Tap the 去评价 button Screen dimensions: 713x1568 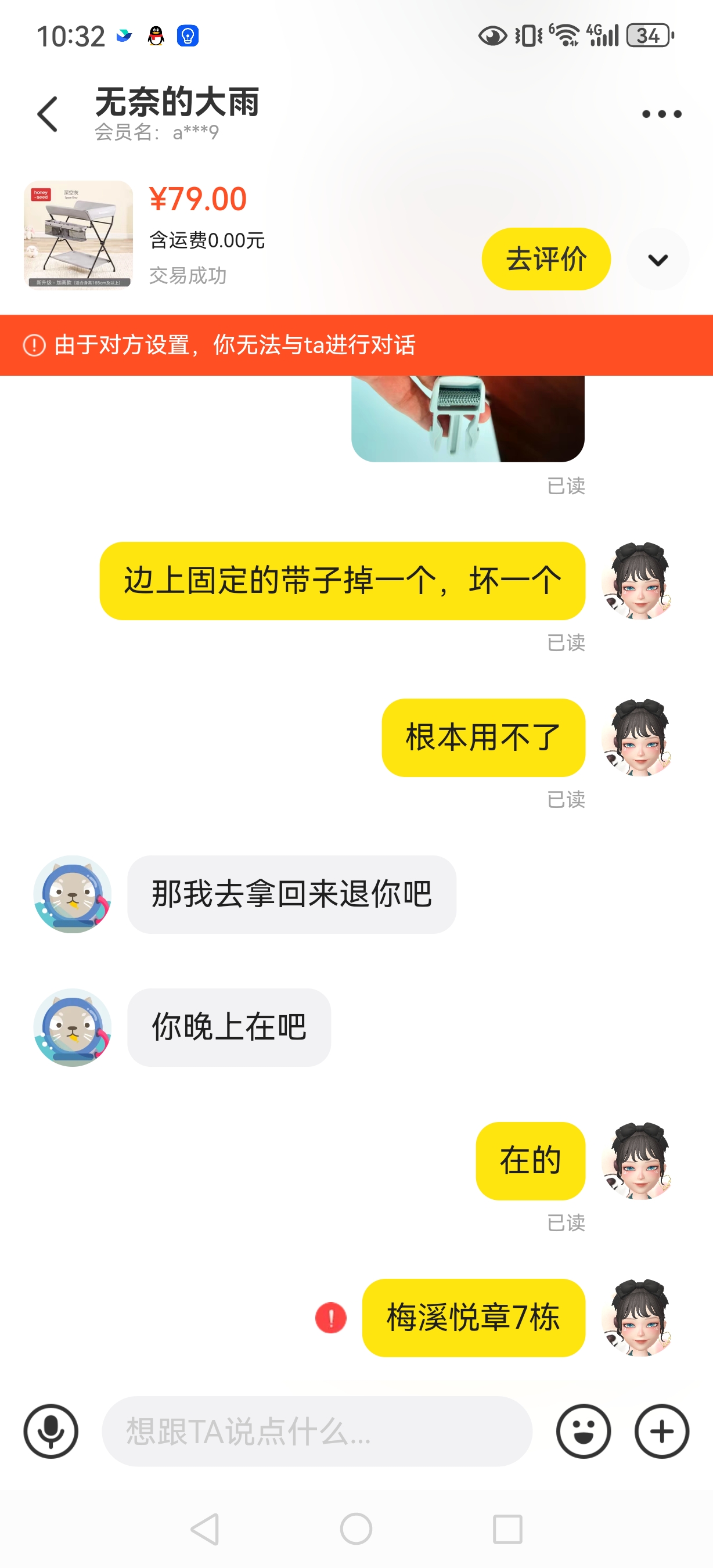546,258
